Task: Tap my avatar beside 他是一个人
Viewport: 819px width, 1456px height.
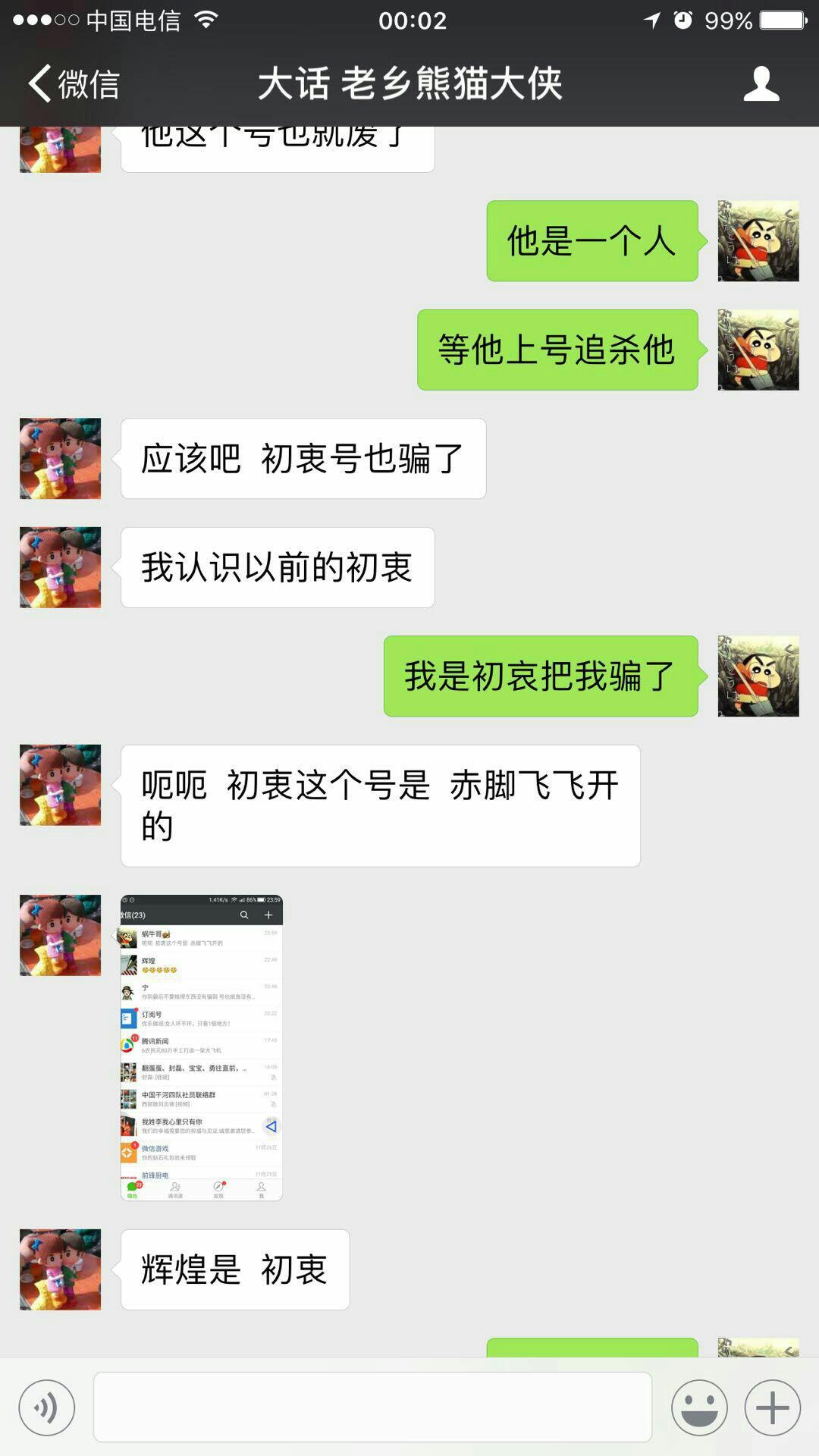Action: pyautogui.click(x=758, y=241)
